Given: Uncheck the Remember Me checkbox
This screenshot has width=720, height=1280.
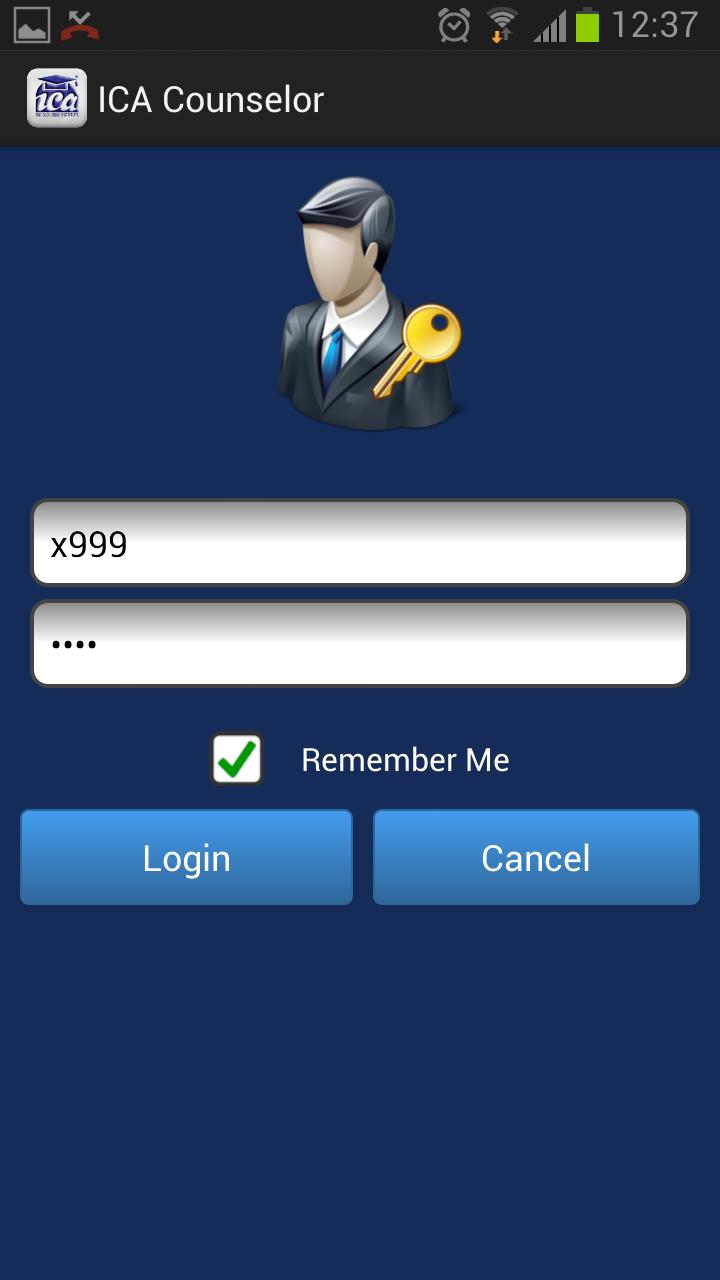Looking at the screenshot, I should [x=237, y=759].
